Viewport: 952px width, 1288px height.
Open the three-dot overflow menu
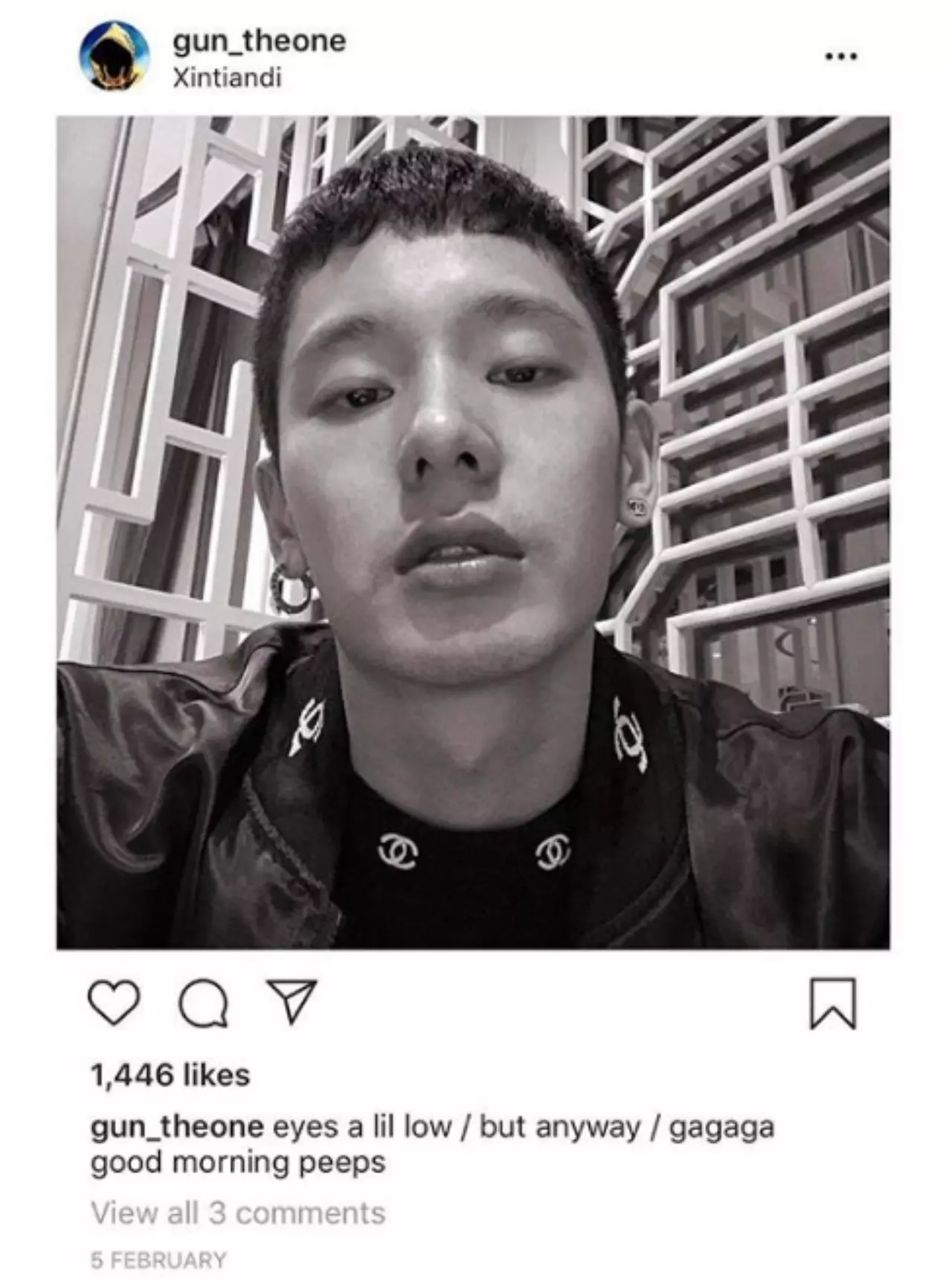pyautogui.click(x=841, y=56)
